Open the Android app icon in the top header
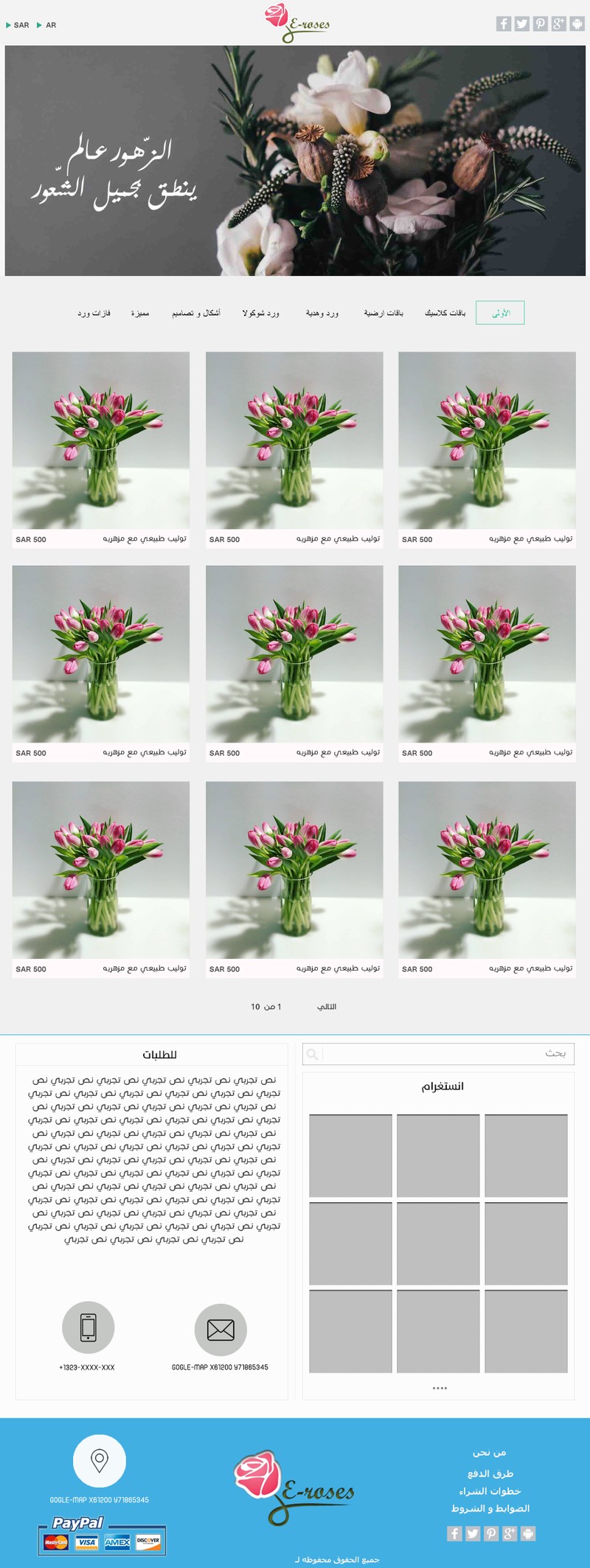 577,24
